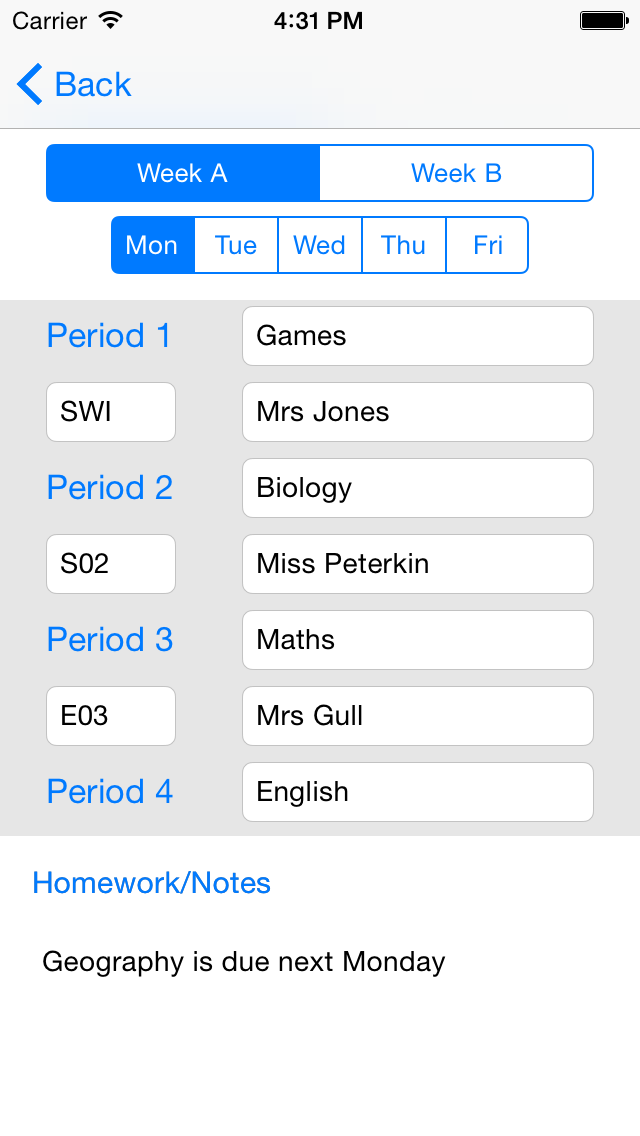Edit the English subject field
This screenshot has height=1136, width=640.
(x=417, y=792)
